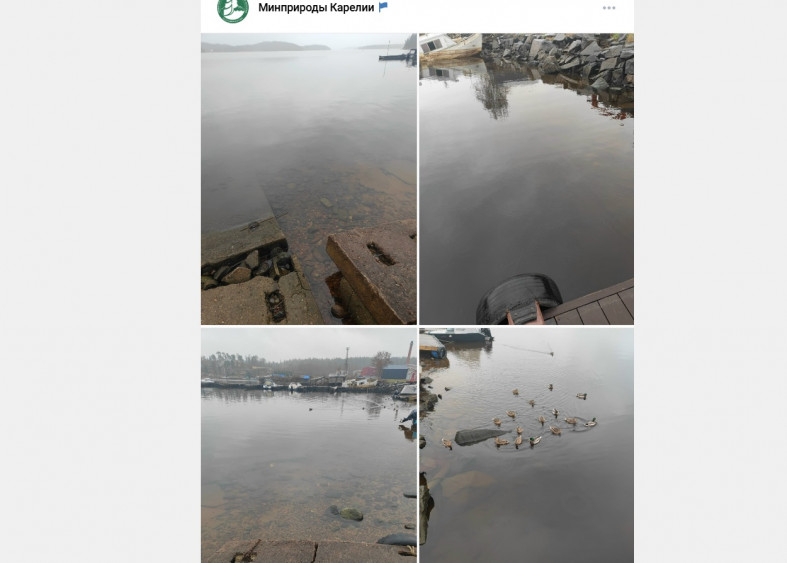Open the post's three-dot options menu
The image size is (787, 563).
pyautogui.click(x=609, y=8)
